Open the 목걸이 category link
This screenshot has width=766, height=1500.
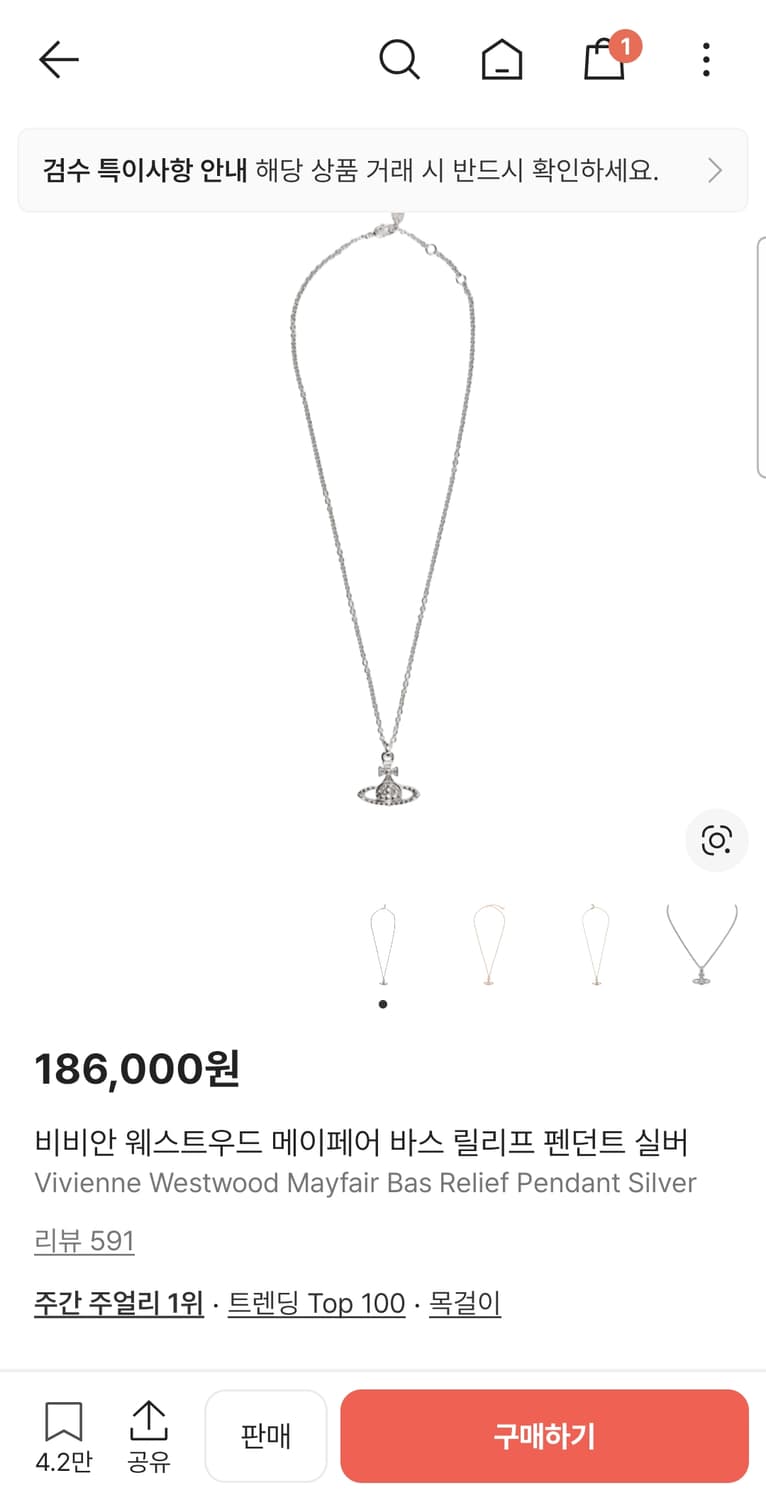tap(463, 1303)
